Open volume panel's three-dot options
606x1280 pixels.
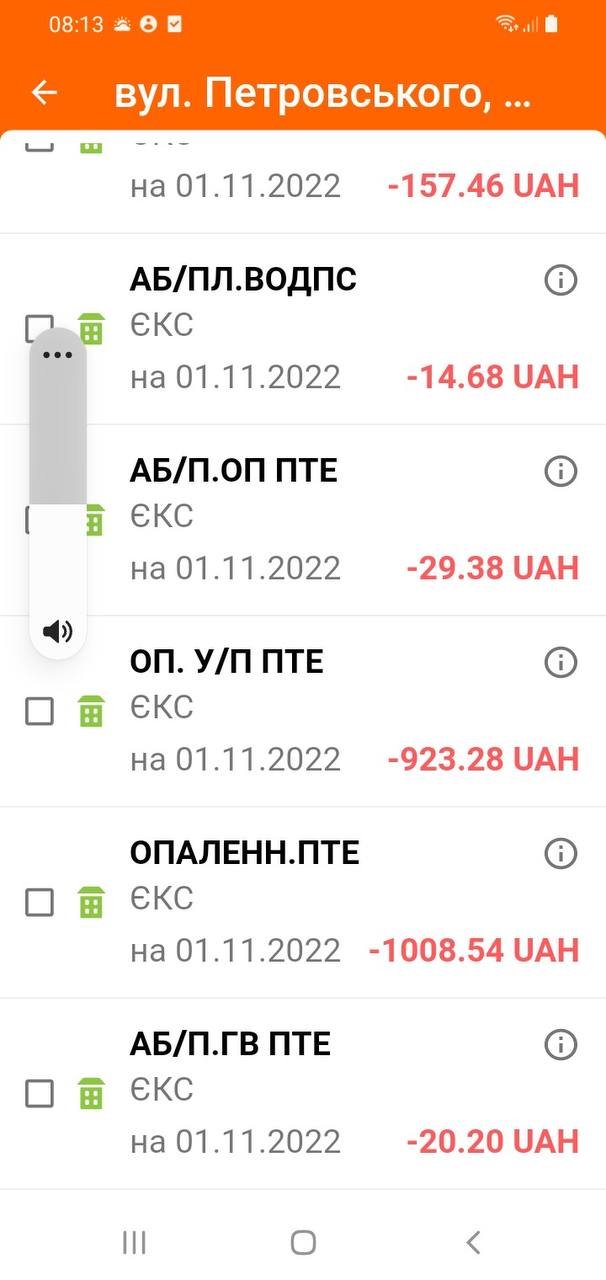[x=58, y=355]
